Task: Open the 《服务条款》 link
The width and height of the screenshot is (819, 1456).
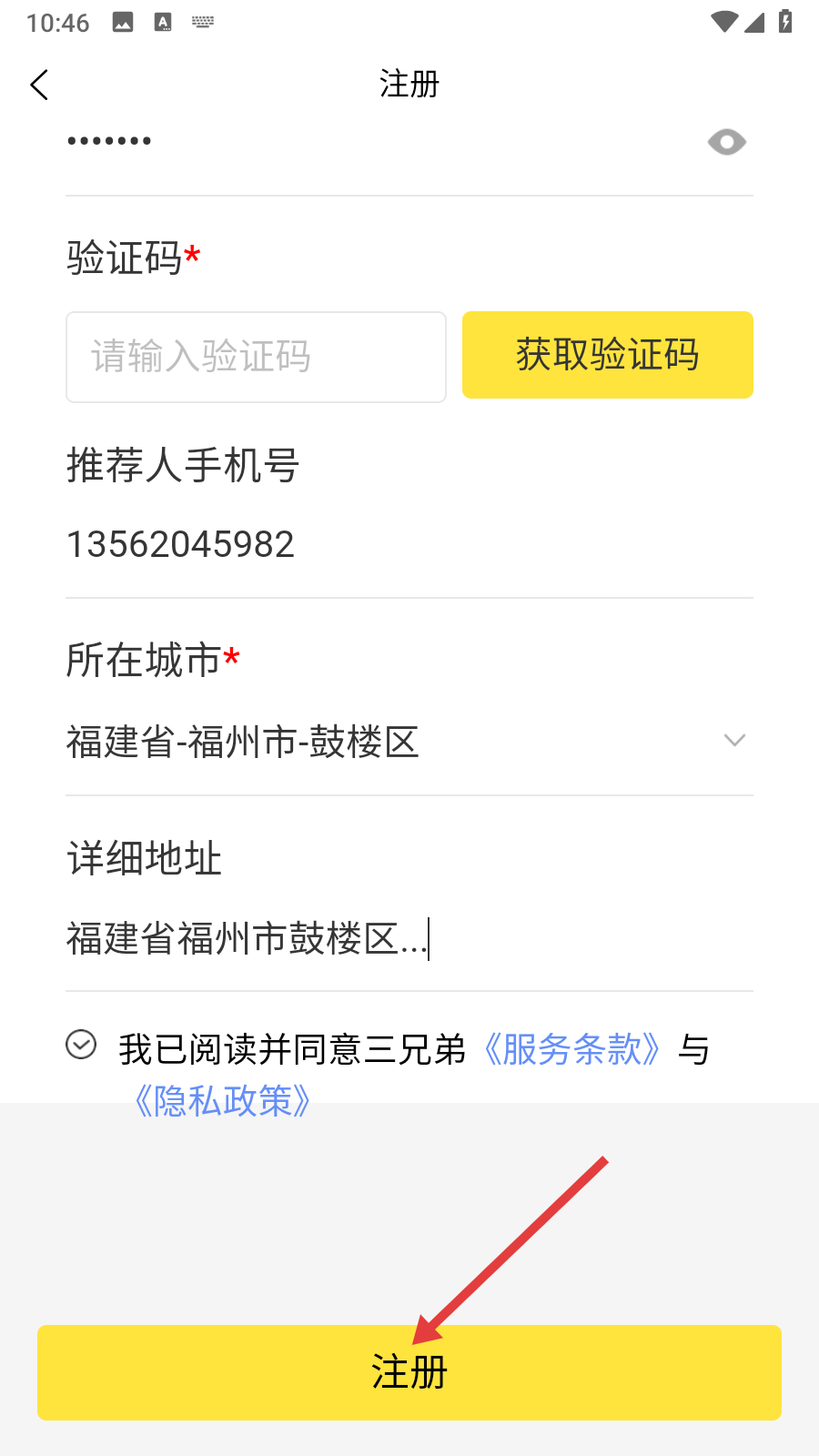Action: (x=571, y=1049)
